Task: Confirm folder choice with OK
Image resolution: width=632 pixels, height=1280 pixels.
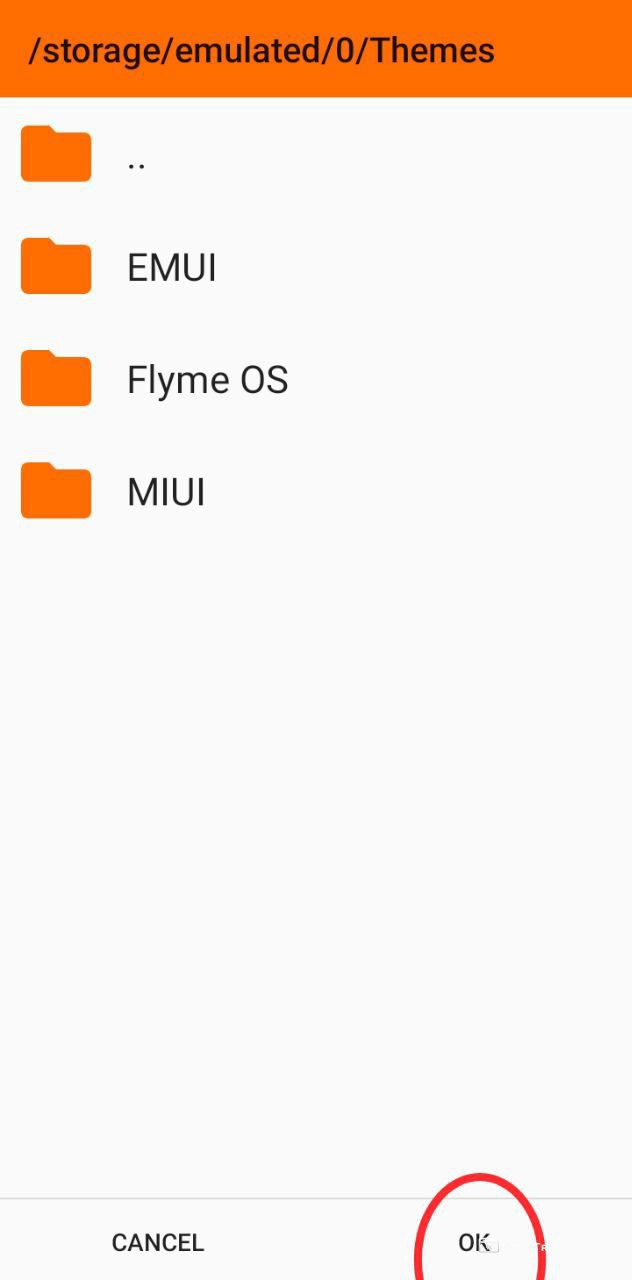Action: pyautogui.click(x=473, y=1242)
